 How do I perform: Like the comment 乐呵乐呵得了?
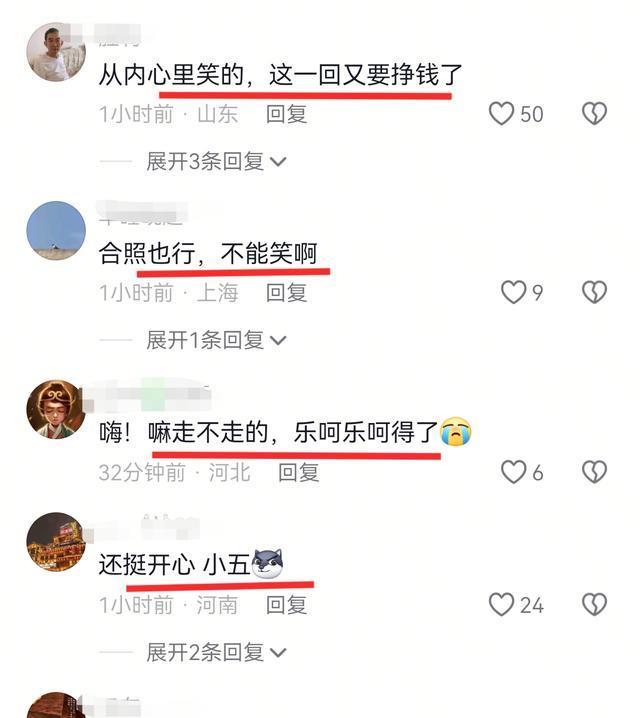(x=513, y=471)
